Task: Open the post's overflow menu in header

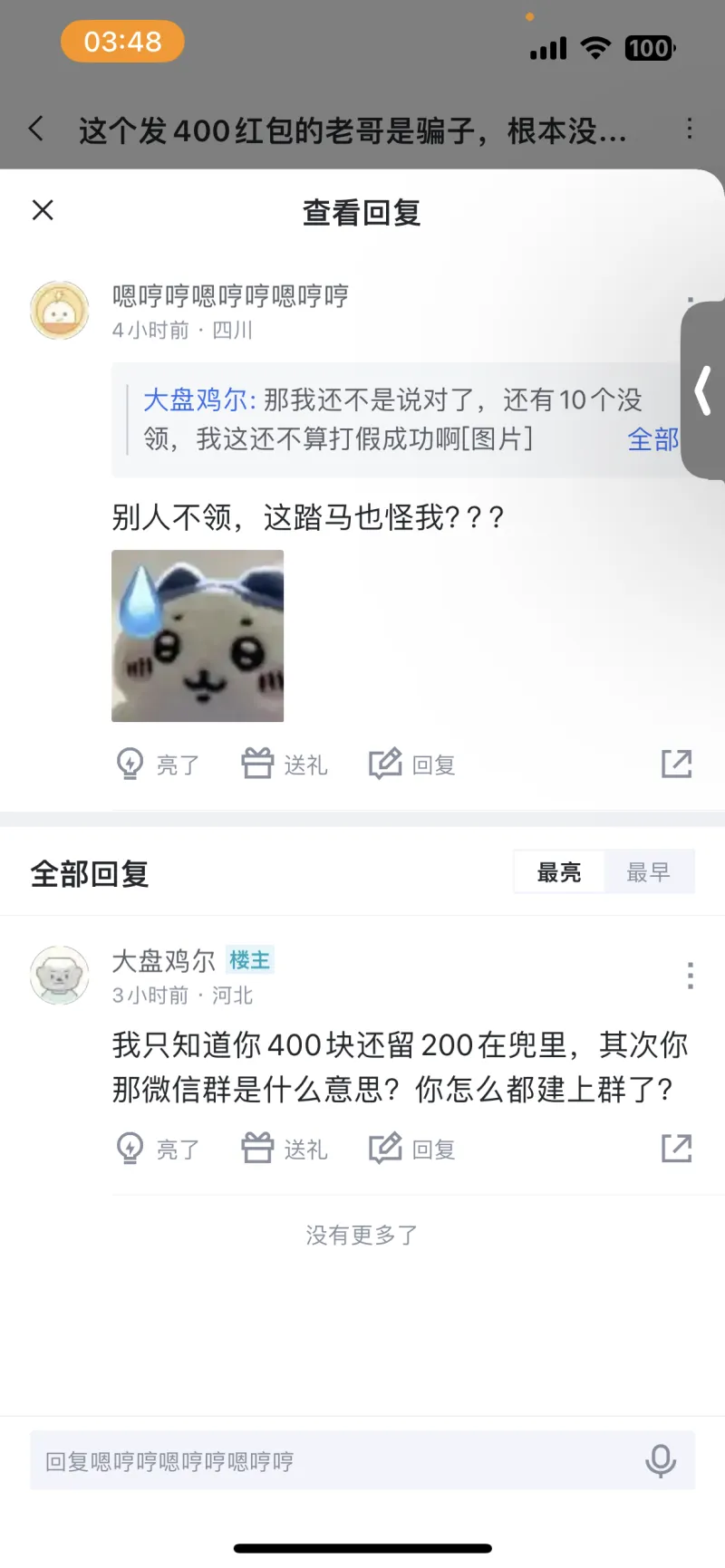Action: click(x=690, y=129)
